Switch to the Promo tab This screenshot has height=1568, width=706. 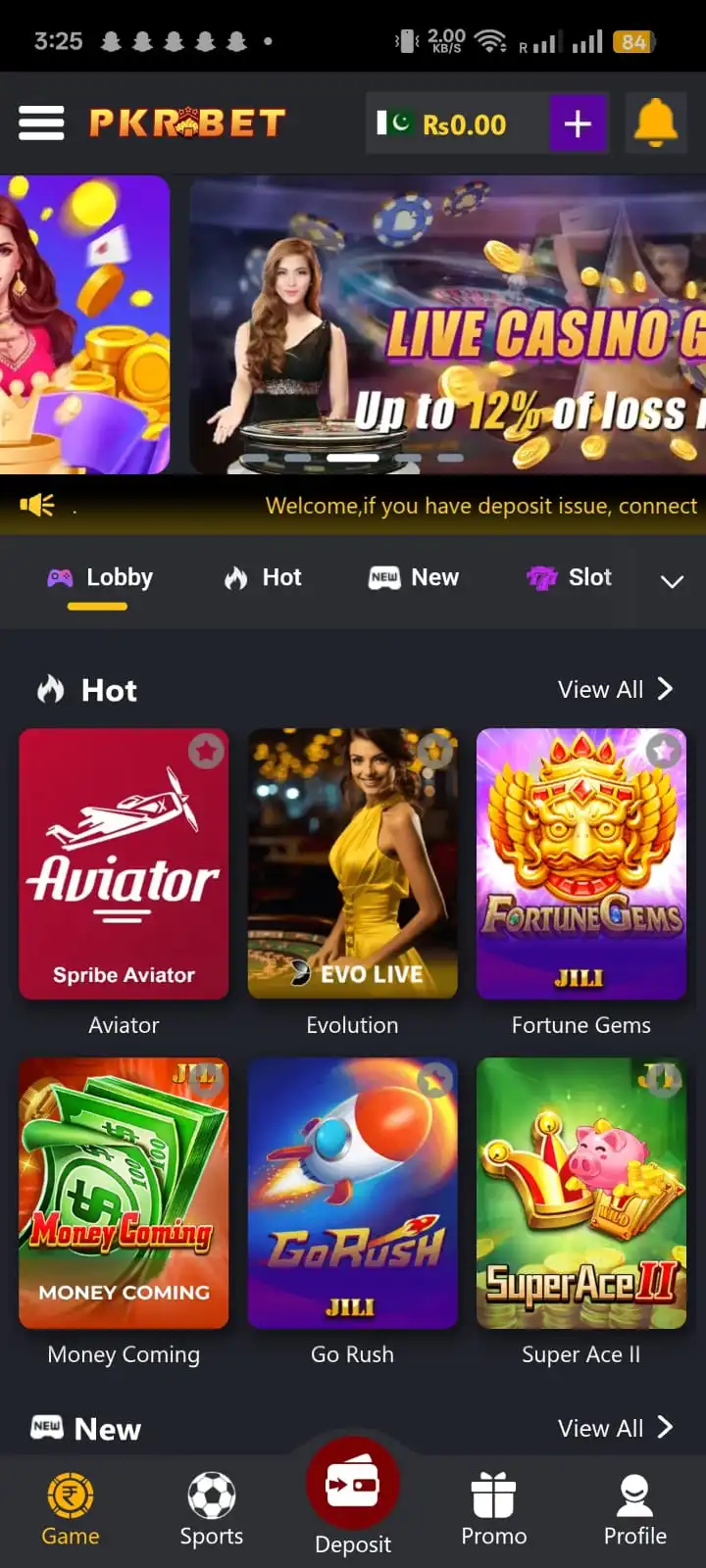click(494, 1509)
